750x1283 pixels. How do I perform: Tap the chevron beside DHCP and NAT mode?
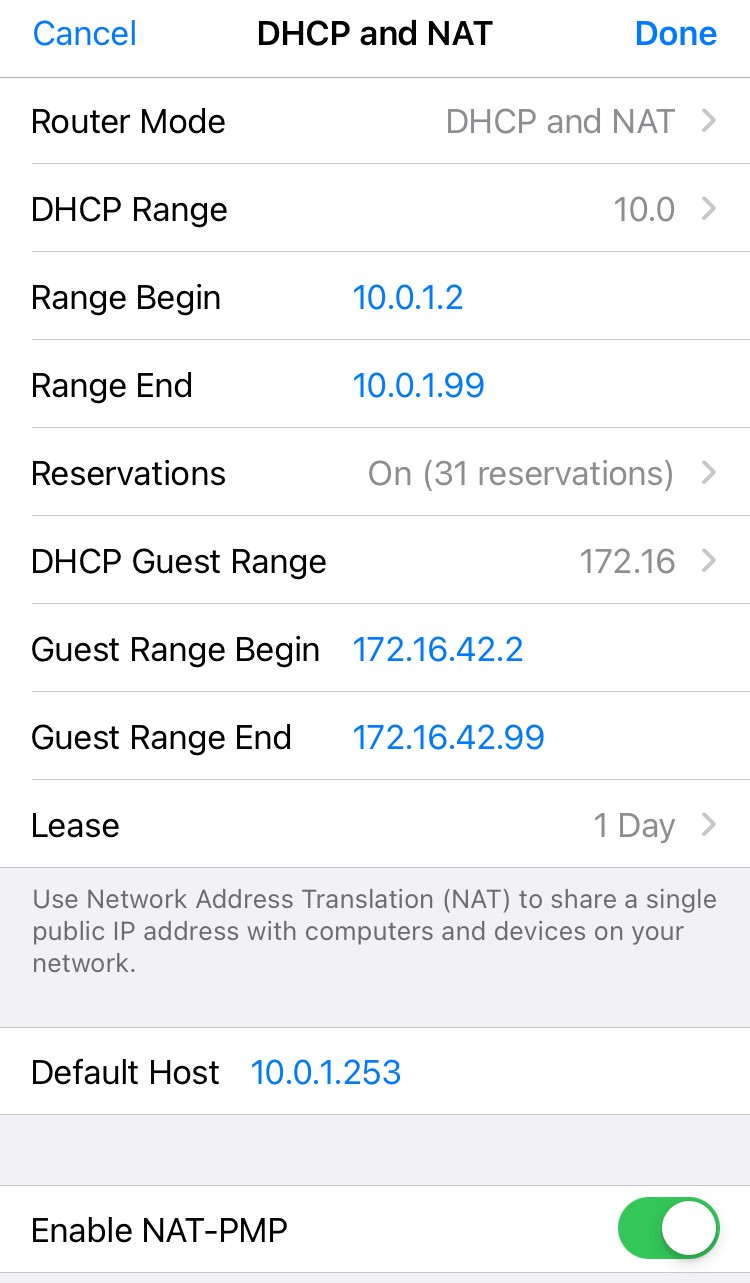click(710, 121)
